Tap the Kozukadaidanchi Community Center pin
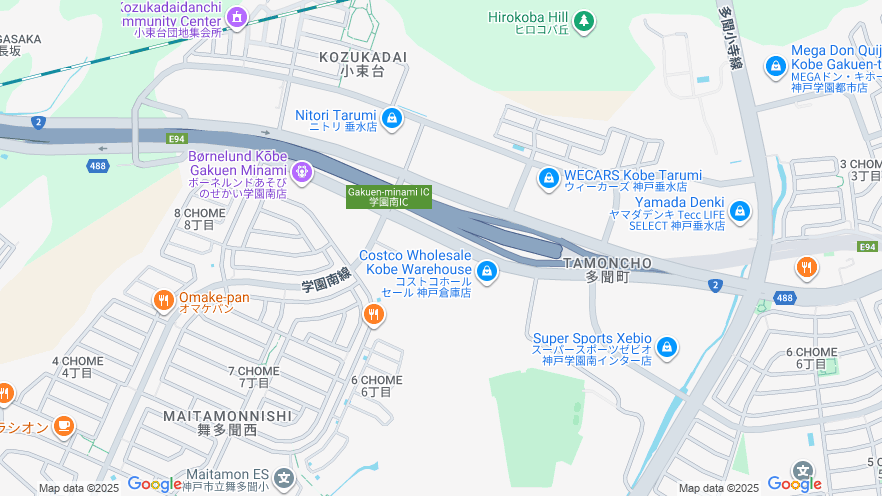The width and height of the screenshot is (882, 496). (x=236, y=17)
